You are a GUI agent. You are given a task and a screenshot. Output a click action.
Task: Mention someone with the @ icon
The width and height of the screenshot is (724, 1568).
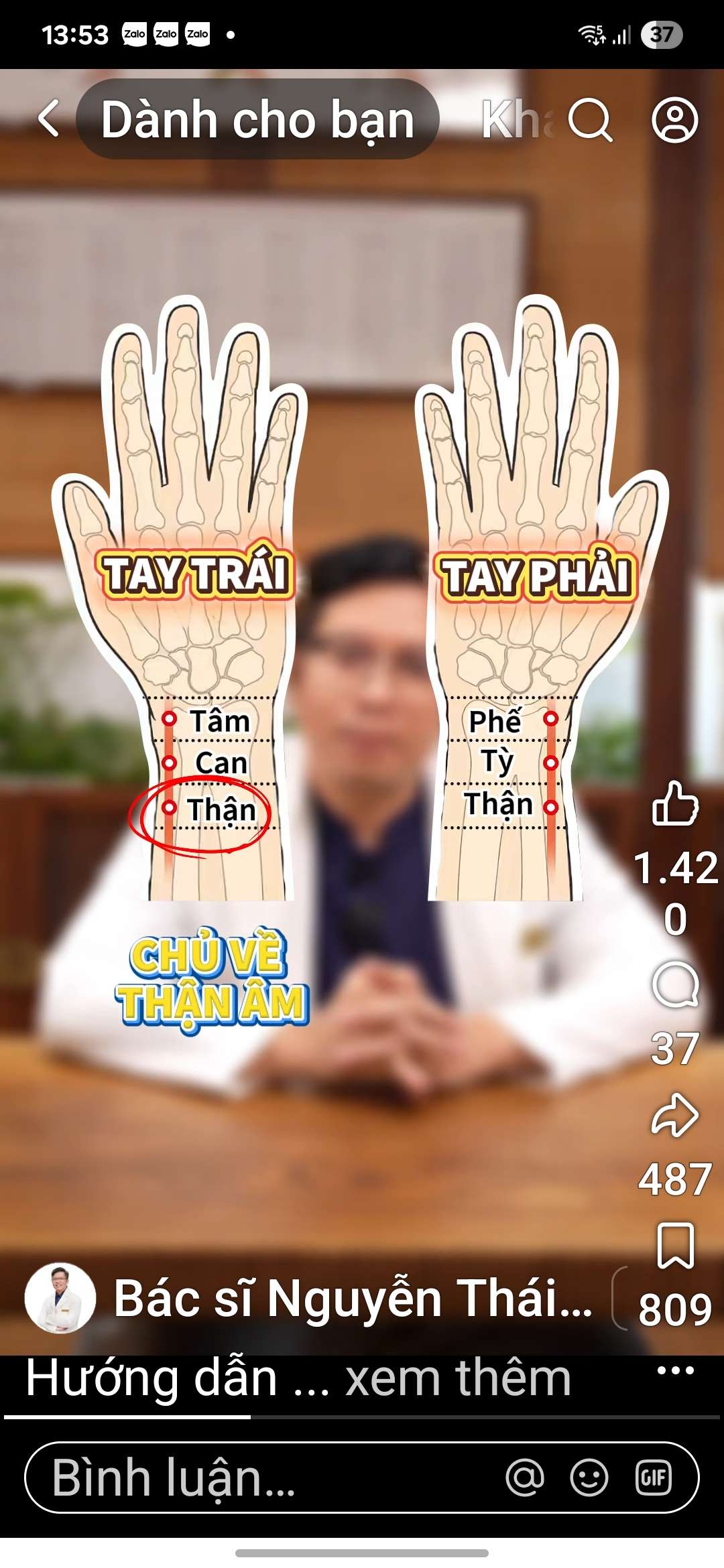click(x=525, y=1478)
